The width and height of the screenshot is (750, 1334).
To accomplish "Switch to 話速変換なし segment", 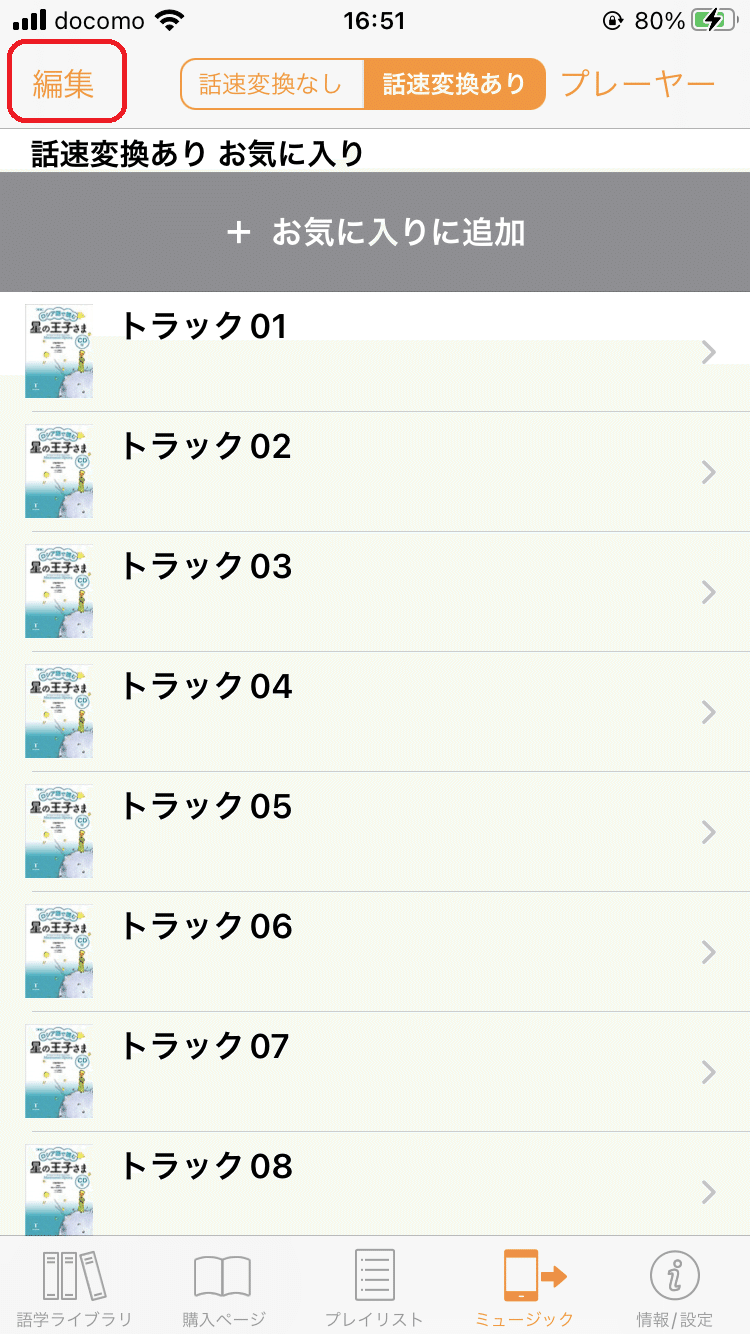I will (x=272, y=84).
